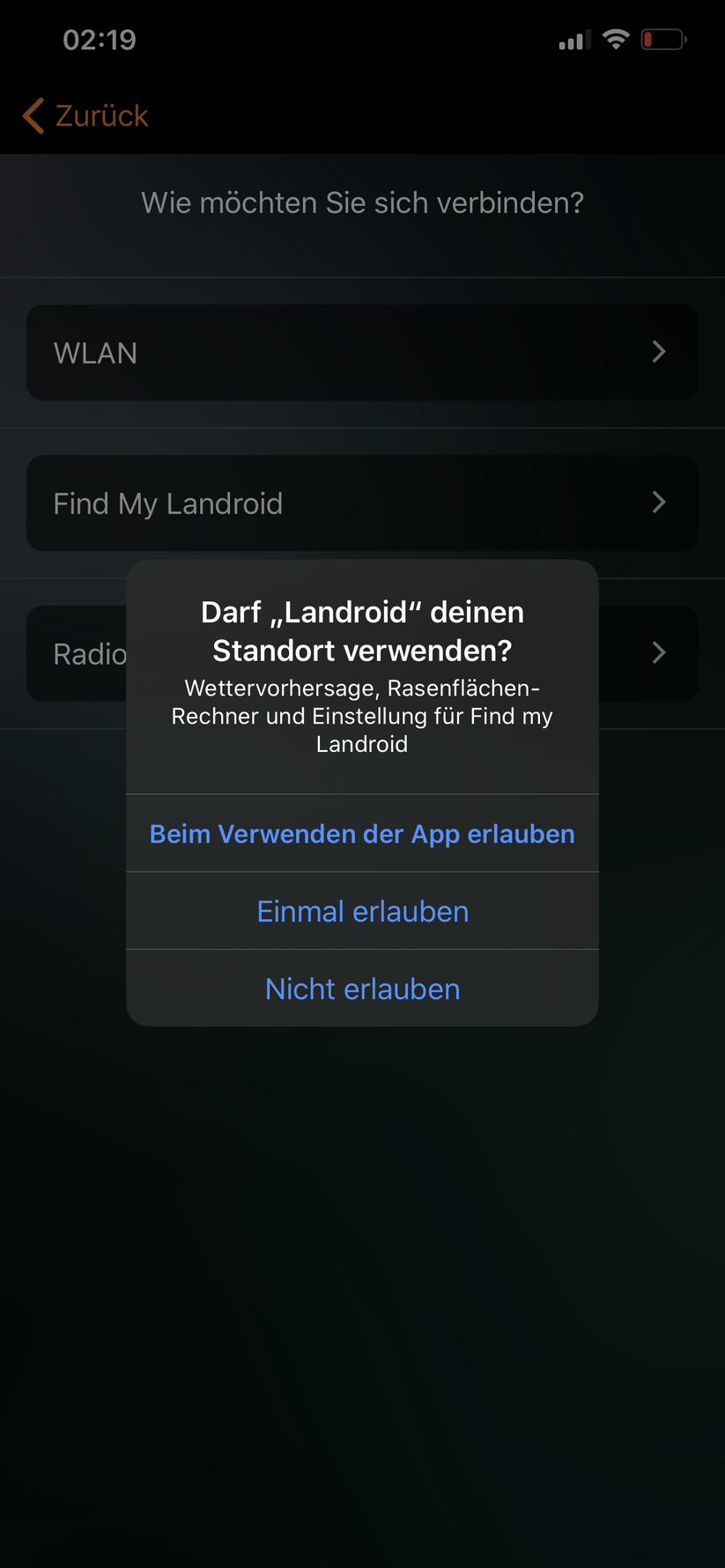725x1568 pixels.
Task: Tap the chevron beside the Radio option
Action: coord(658,652)
